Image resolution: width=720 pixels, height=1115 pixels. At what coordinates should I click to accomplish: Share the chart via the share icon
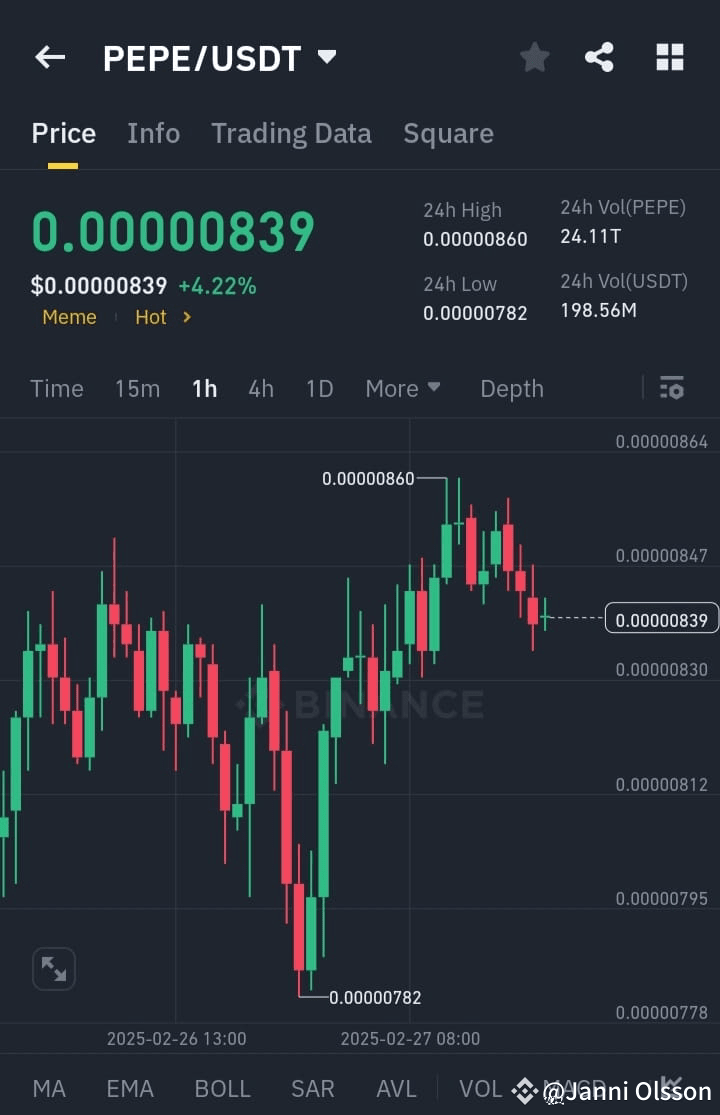point(599,57)
